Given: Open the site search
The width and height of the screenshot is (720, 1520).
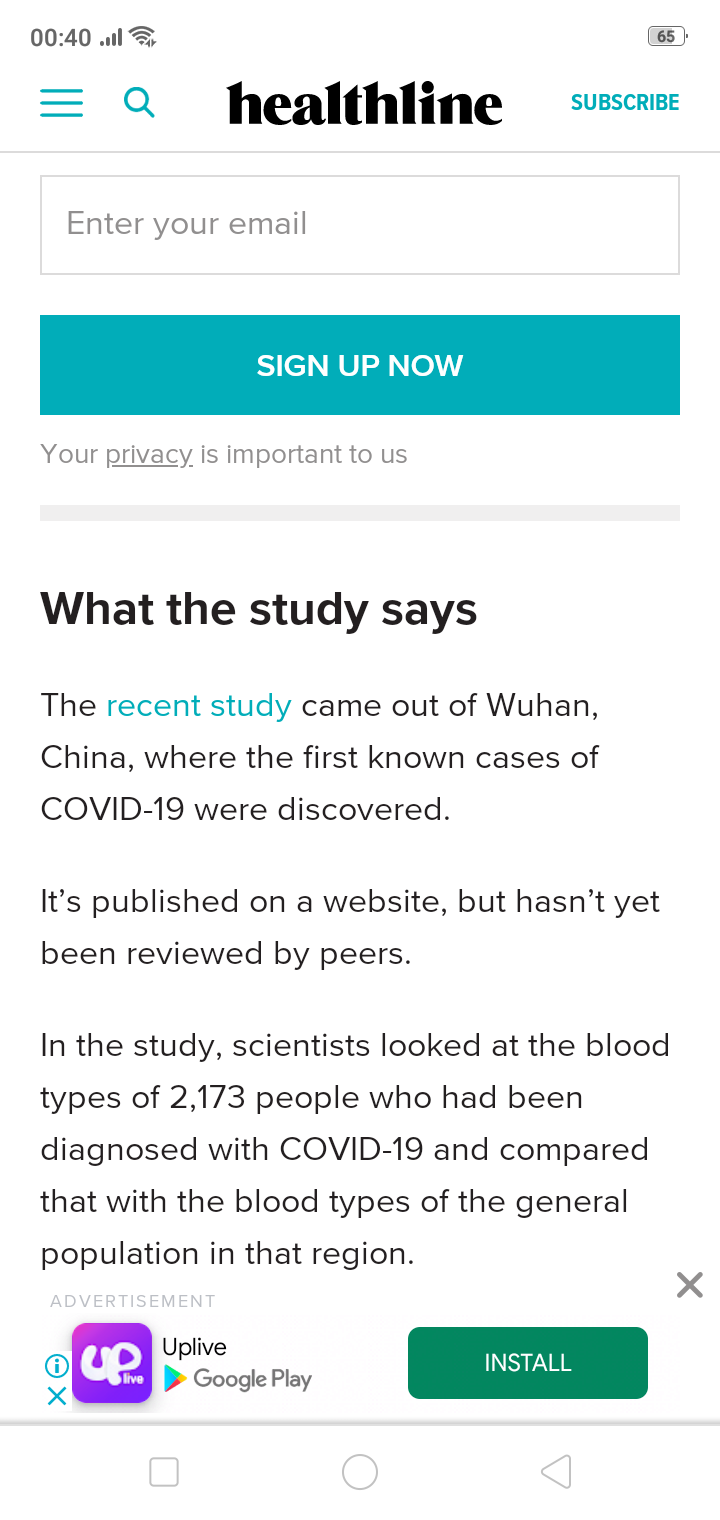Looking at the screenshot, I should tap(139, 103).
